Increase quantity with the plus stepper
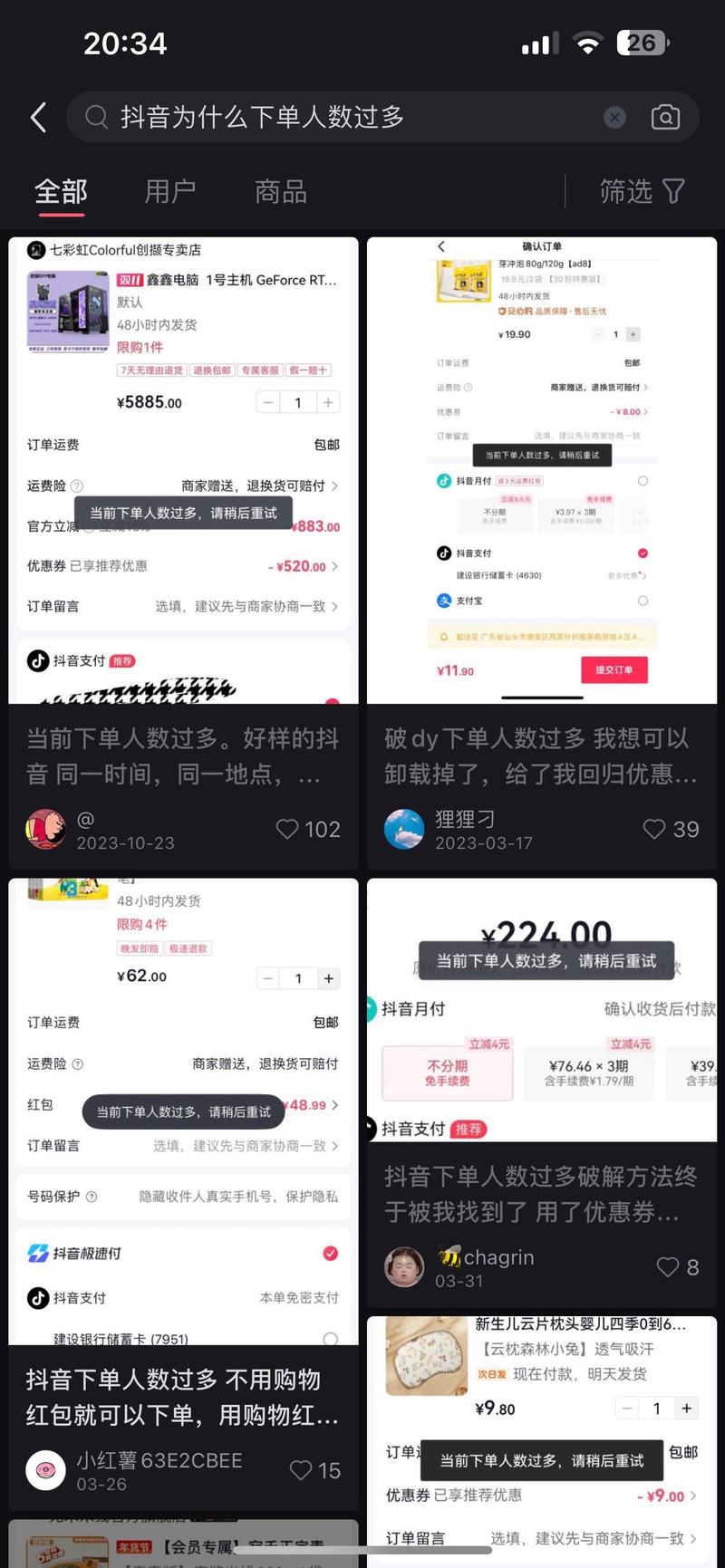This screenshot has width=725, height=1568. click(x=329, y=402)
